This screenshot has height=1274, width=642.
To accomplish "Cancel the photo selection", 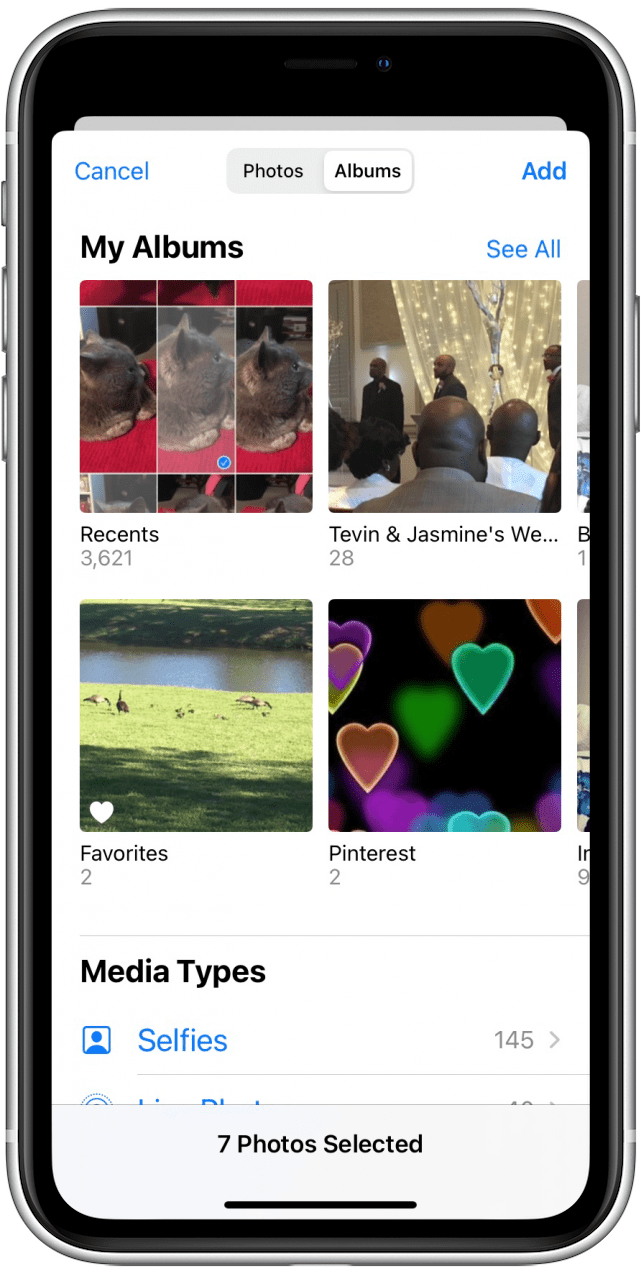I will pos(111,171).
